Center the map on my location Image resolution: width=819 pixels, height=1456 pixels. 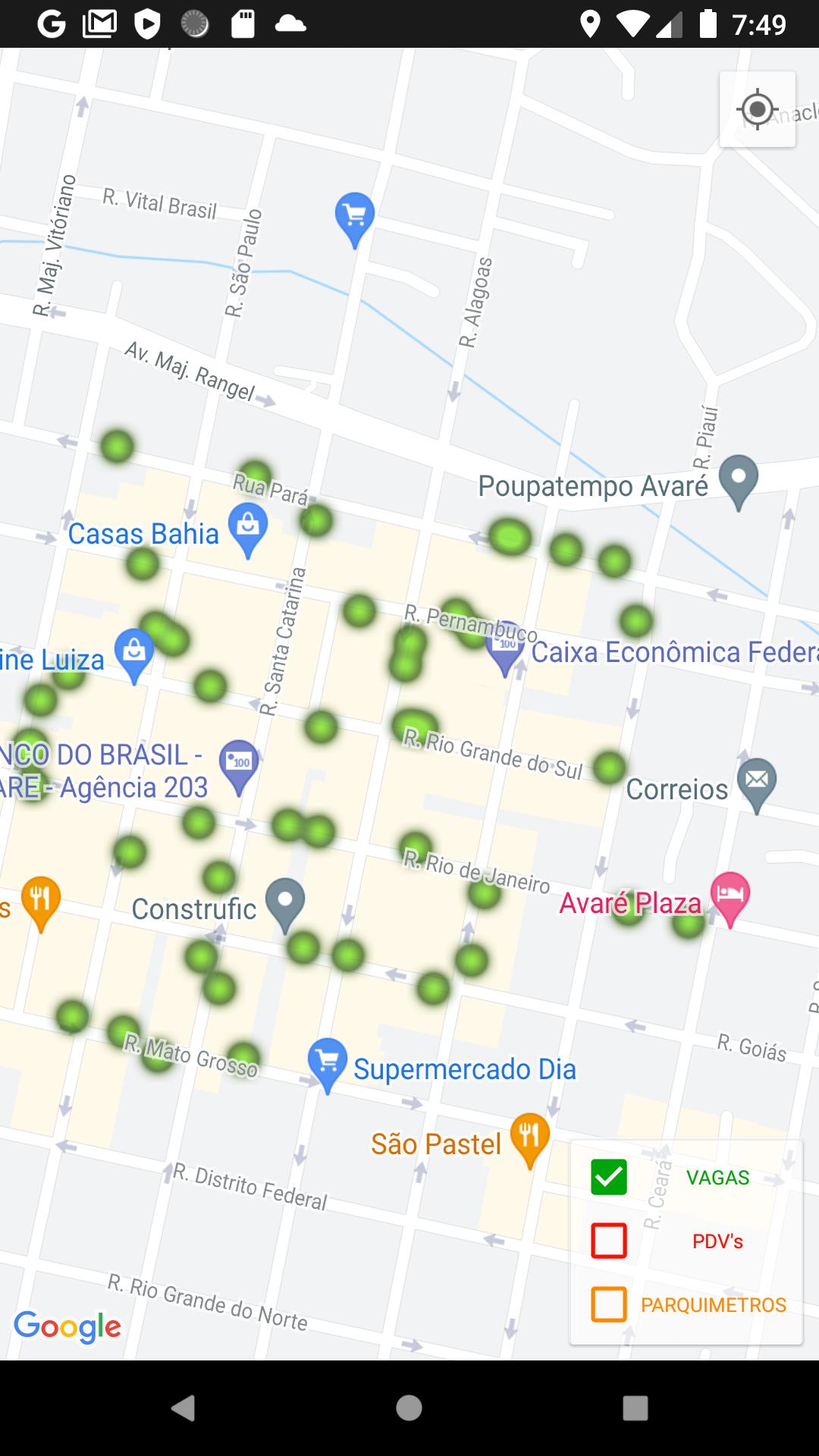pos(757,110)
